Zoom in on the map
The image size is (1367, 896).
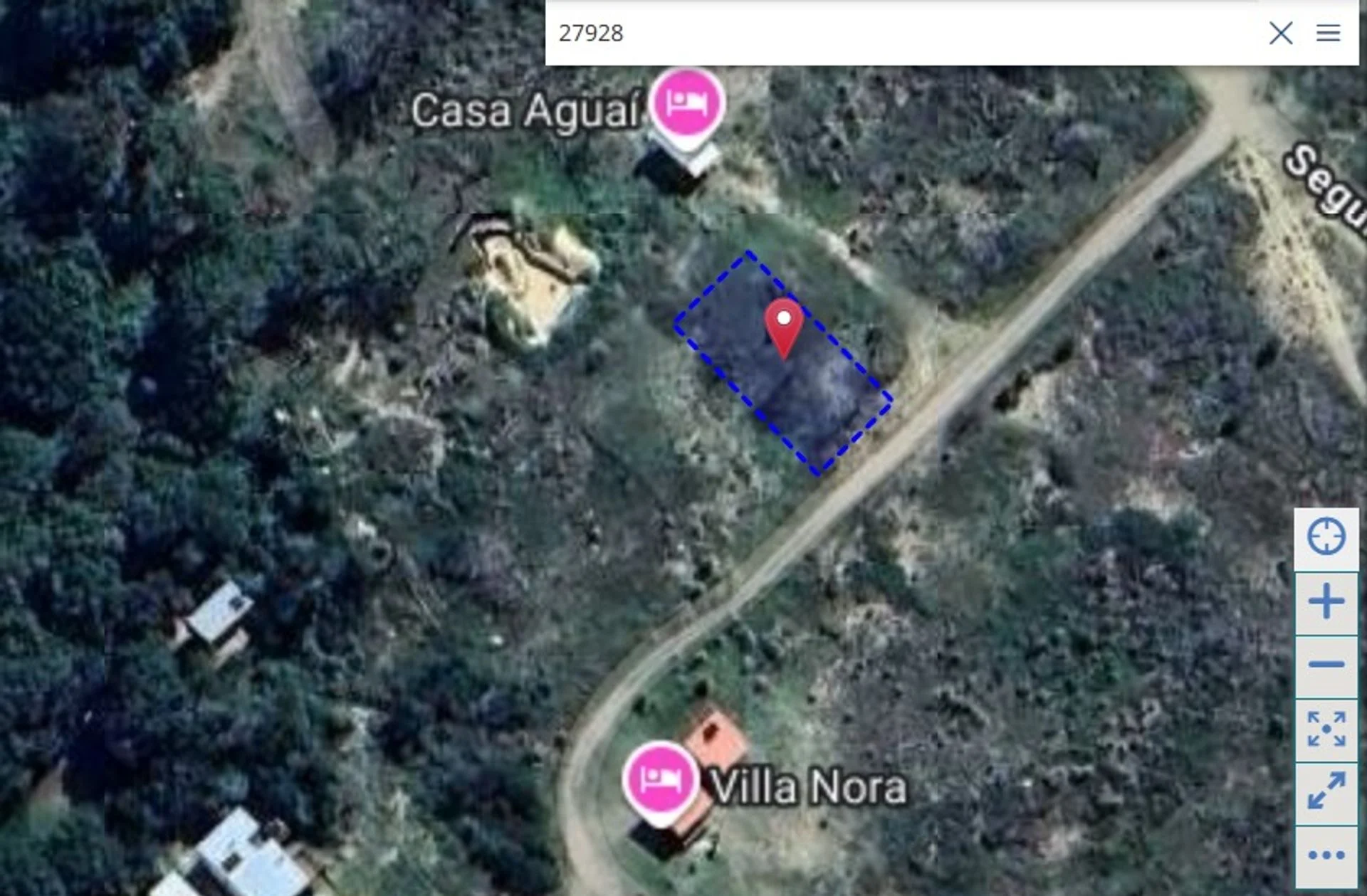1326,602
